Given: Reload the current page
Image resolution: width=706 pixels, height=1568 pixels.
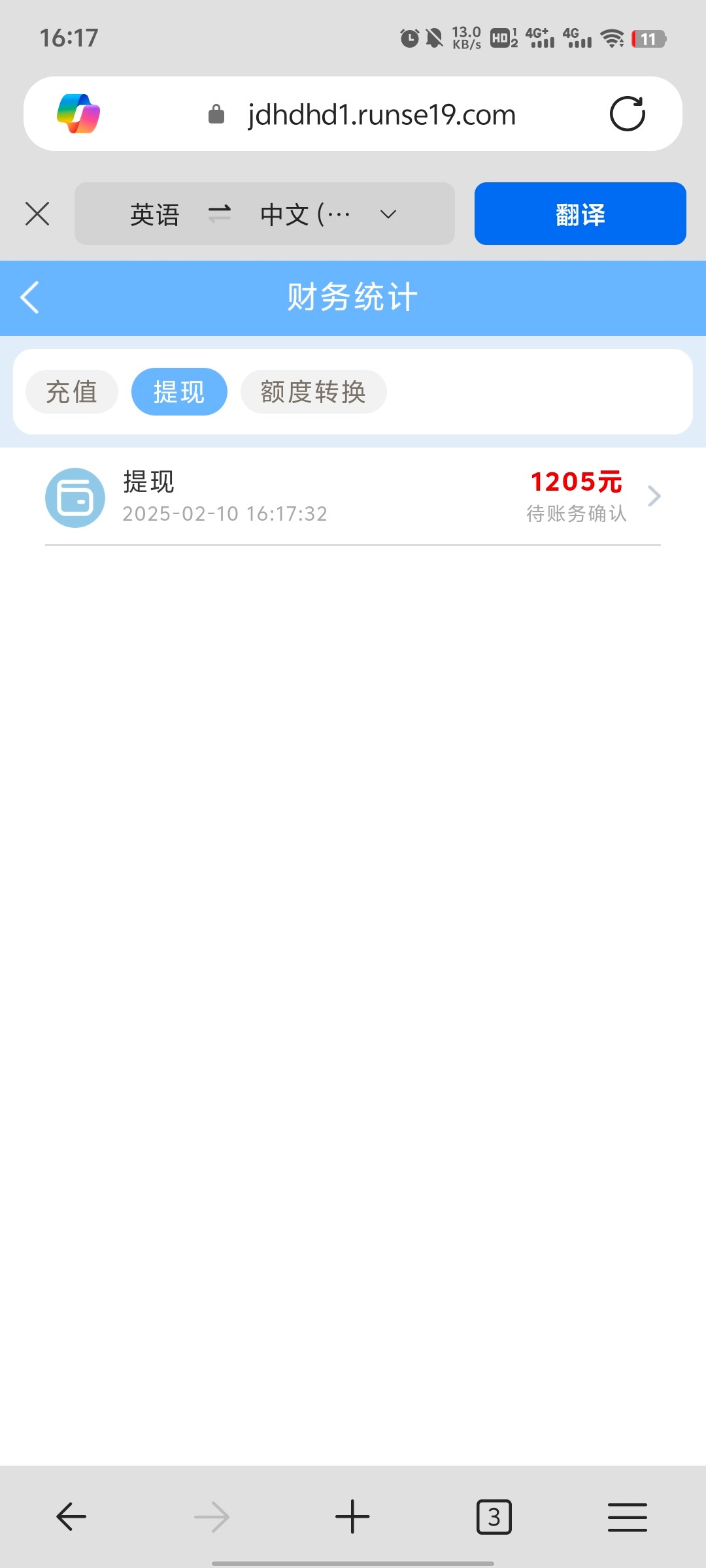Looking at the screenshot, I should [x=628, y=114].
